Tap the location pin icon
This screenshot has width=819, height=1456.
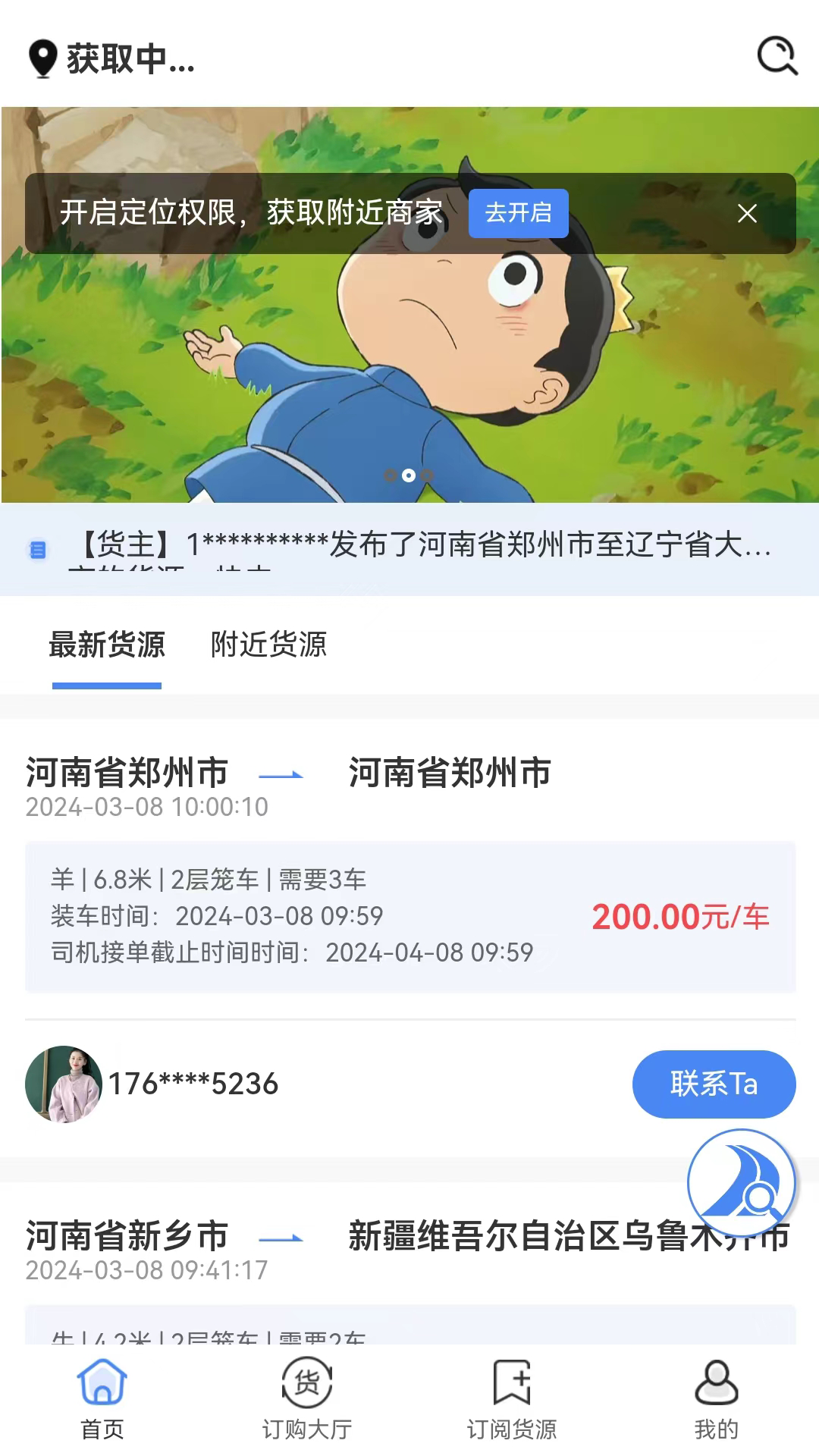point(42,57)
